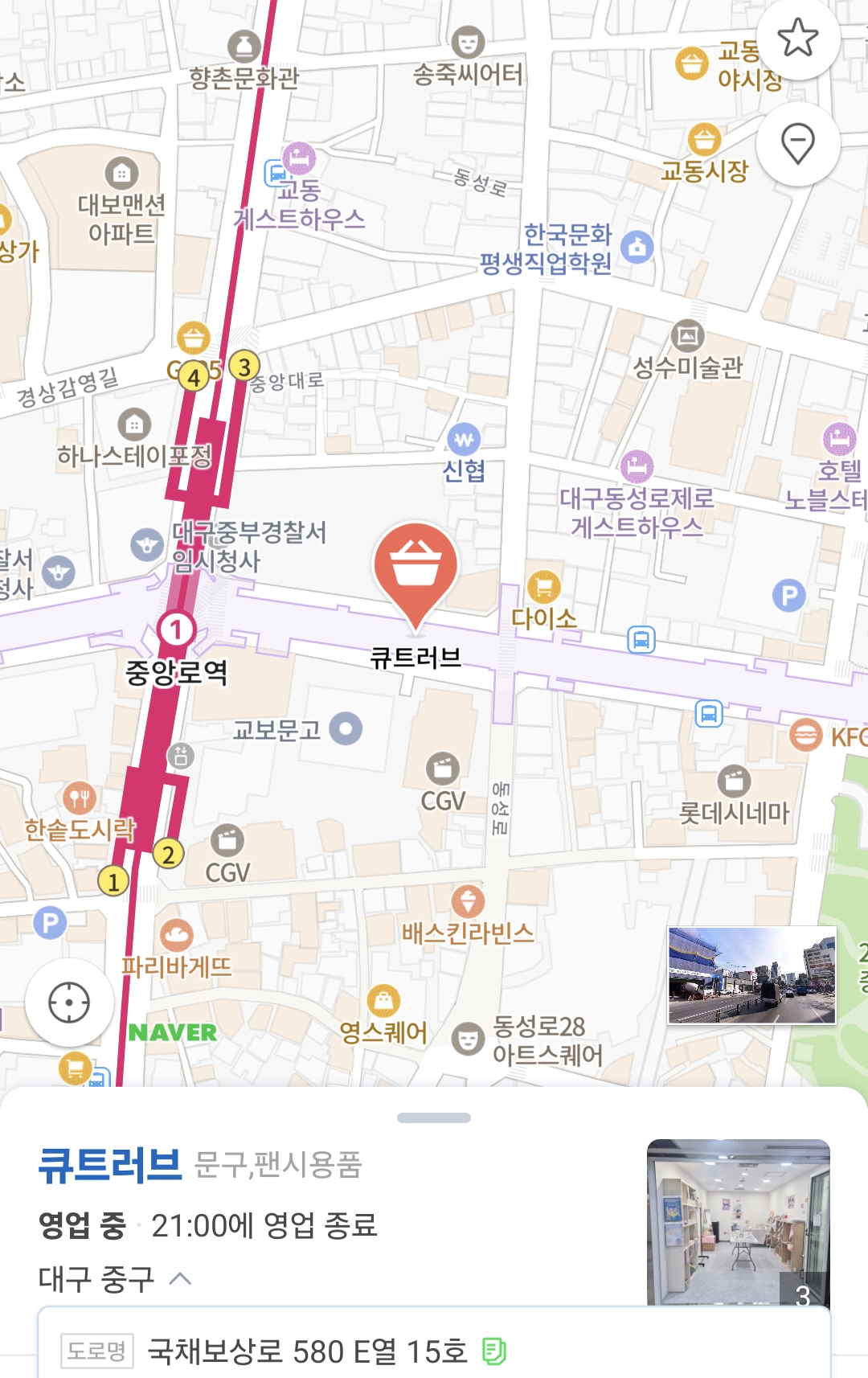Expand the bottom sheet drag handle

434,1118
